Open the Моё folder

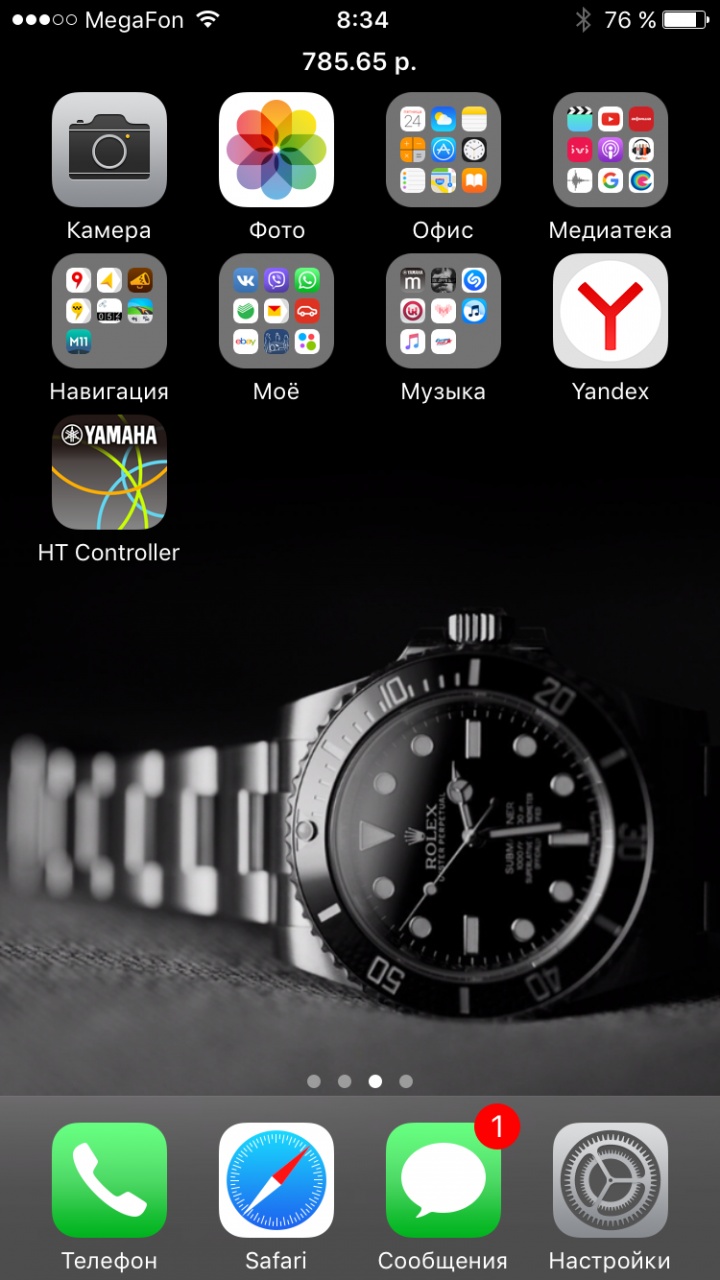point(276,311)
